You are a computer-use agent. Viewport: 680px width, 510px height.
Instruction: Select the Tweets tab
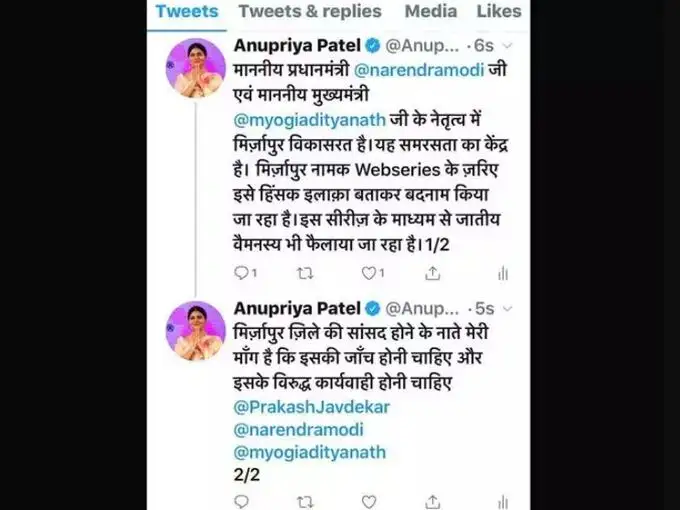[x=187, y=12]
